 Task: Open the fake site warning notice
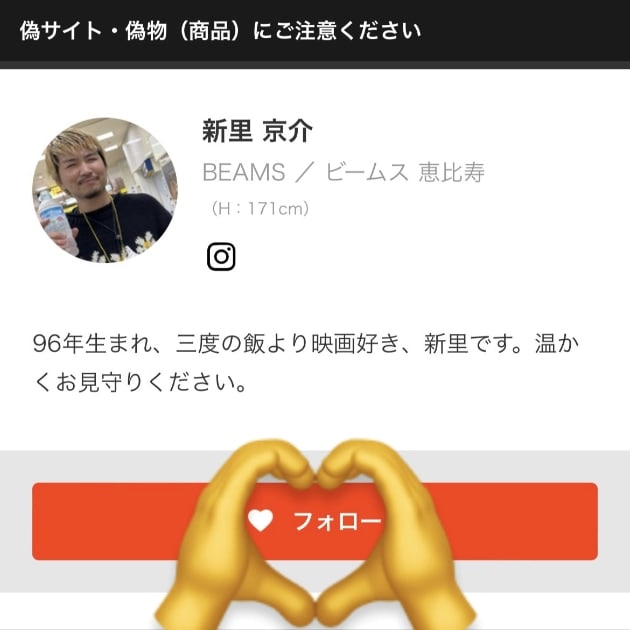[x=220, y=30]
